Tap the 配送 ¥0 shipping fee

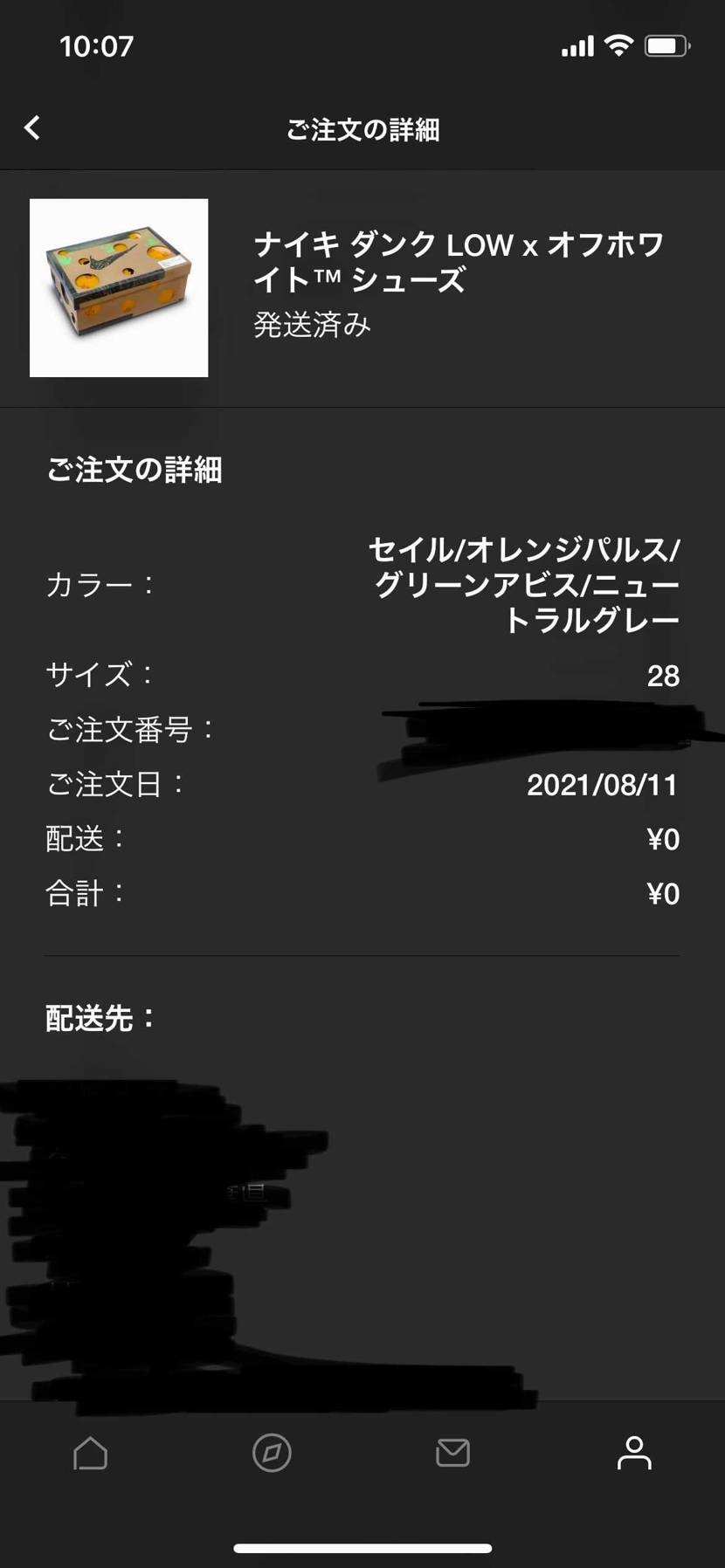(x=662, y=838)
